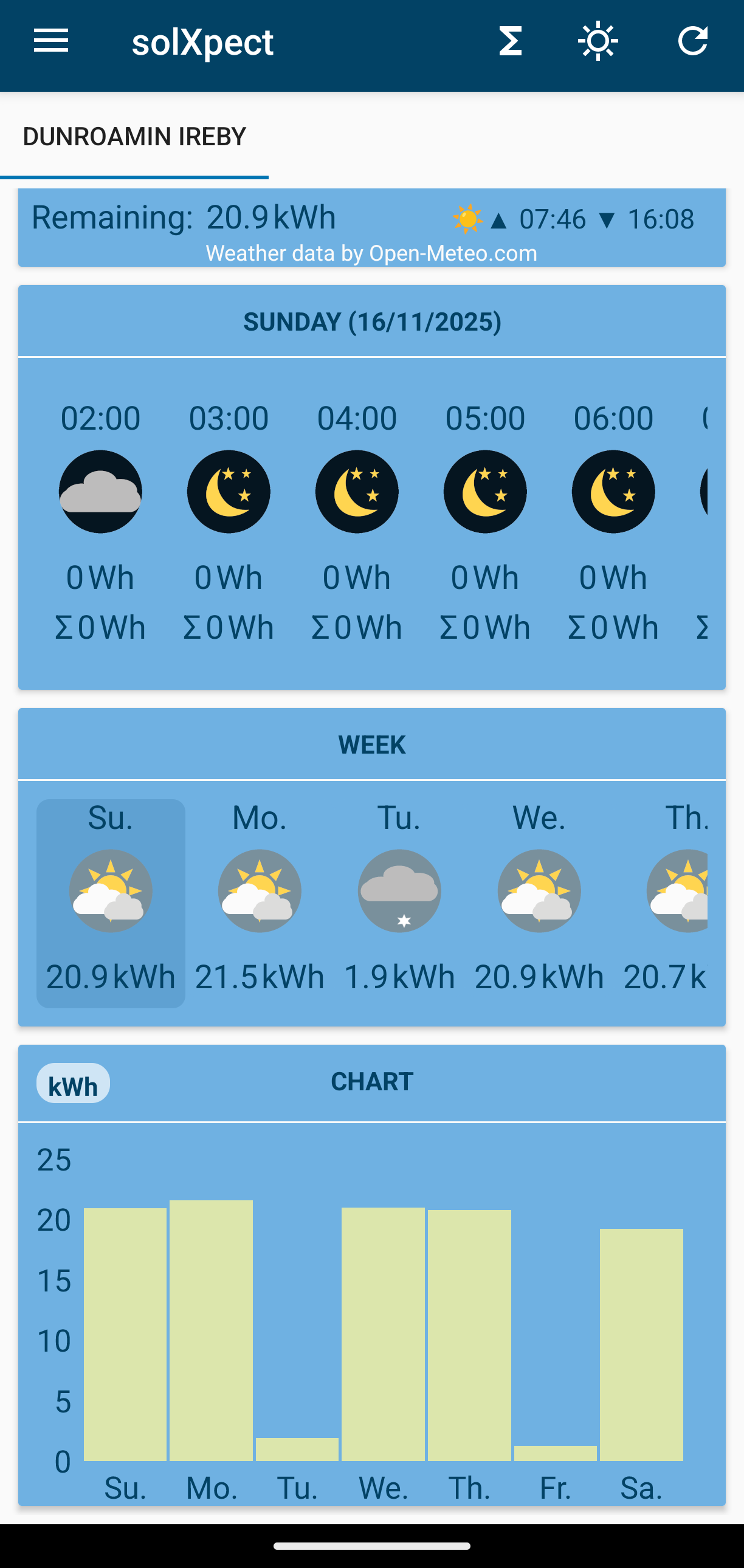Tap the sigma totals icon
Screen dimensions: 744x1568
click(x=510, y=41)
